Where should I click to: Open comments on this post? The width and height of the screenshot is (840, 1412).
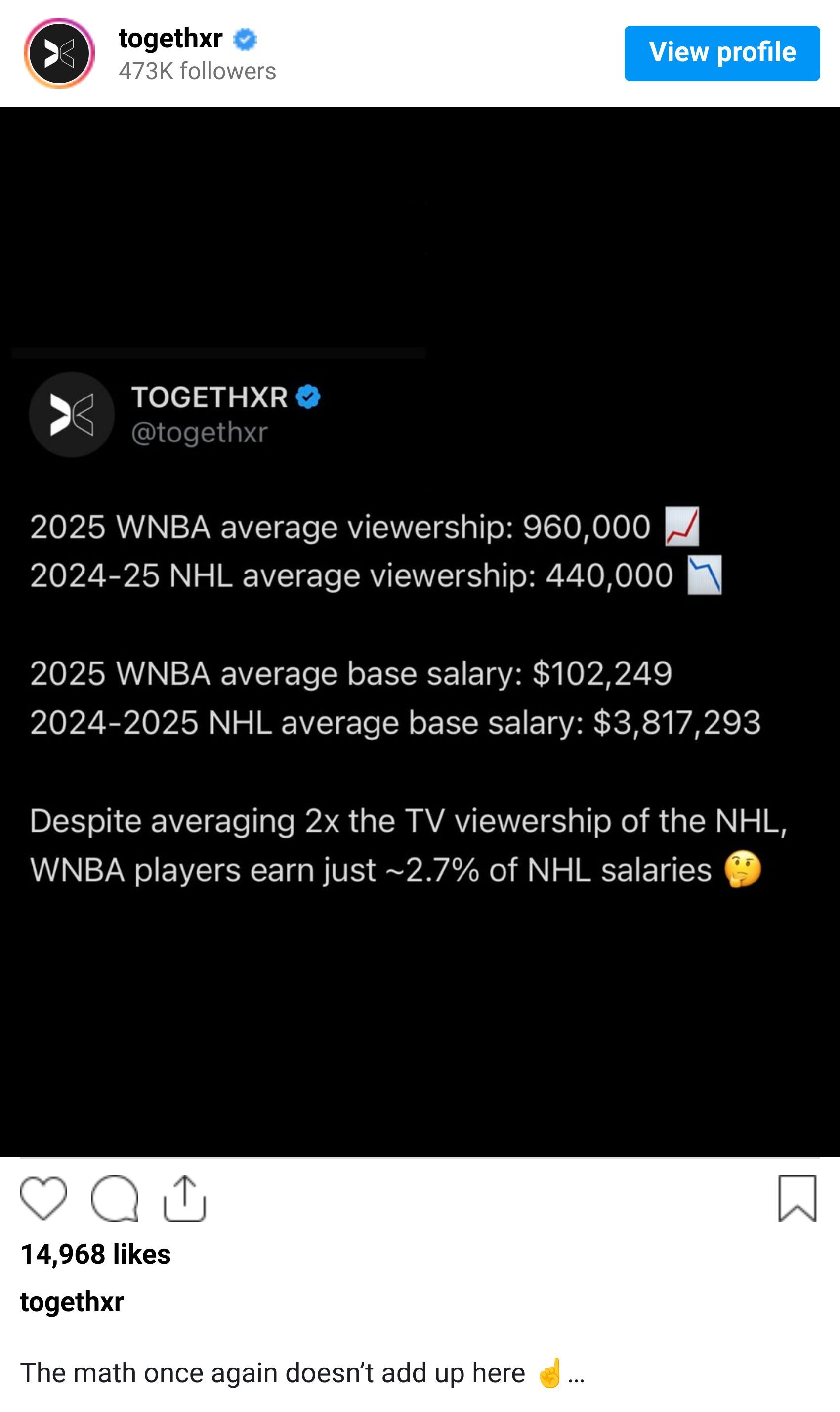click(114, 1198)
